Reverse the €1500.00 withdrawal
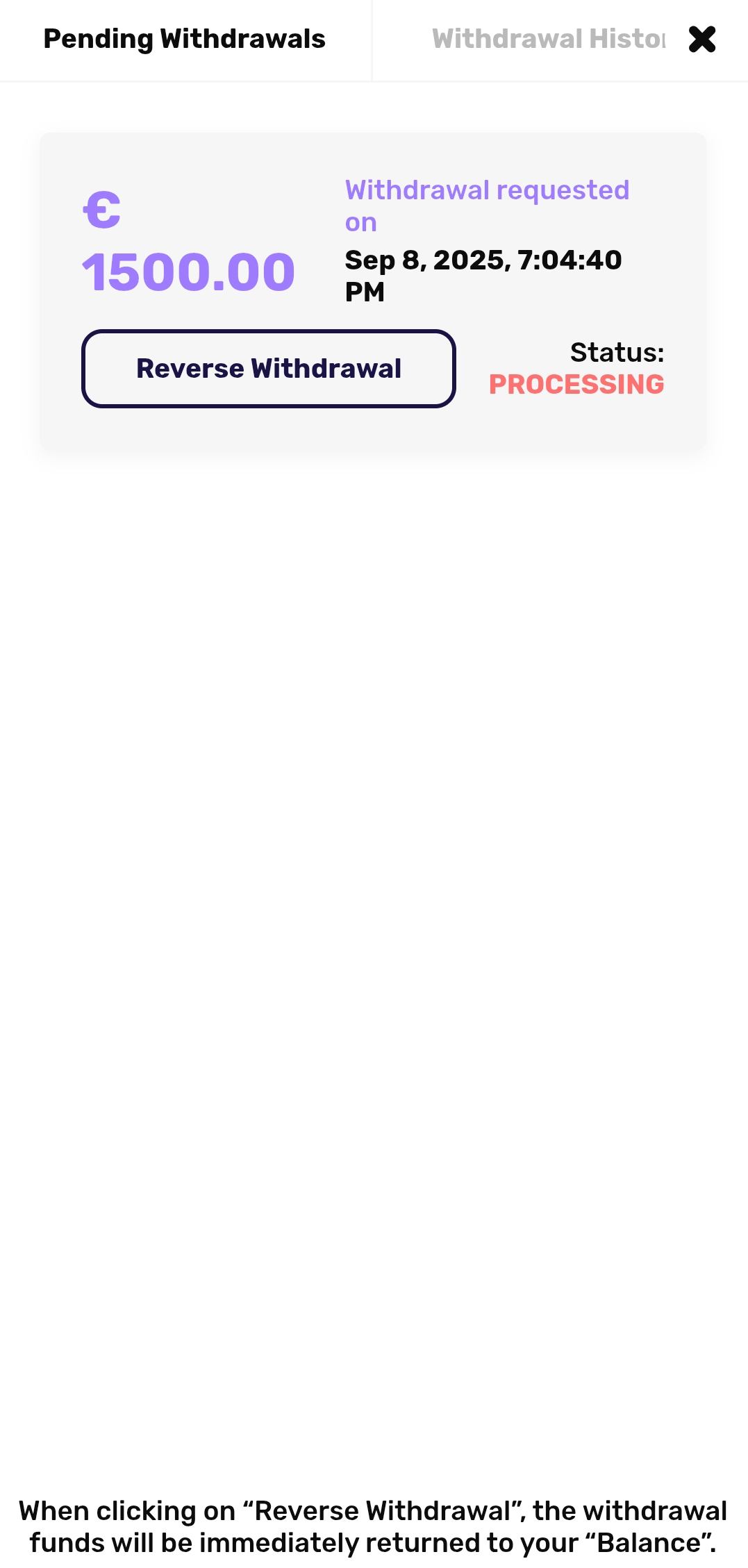 click(268, 369)
